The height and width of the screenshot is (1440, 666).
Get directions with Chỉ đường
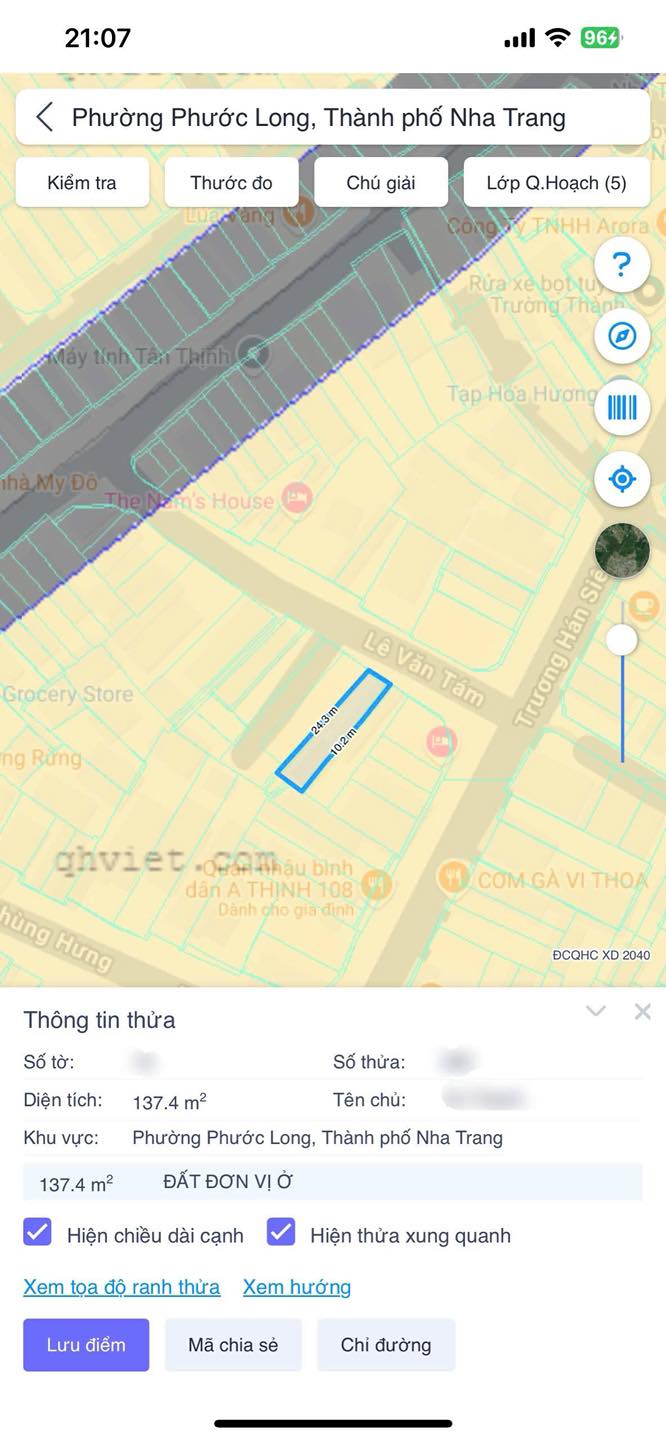386,1345
